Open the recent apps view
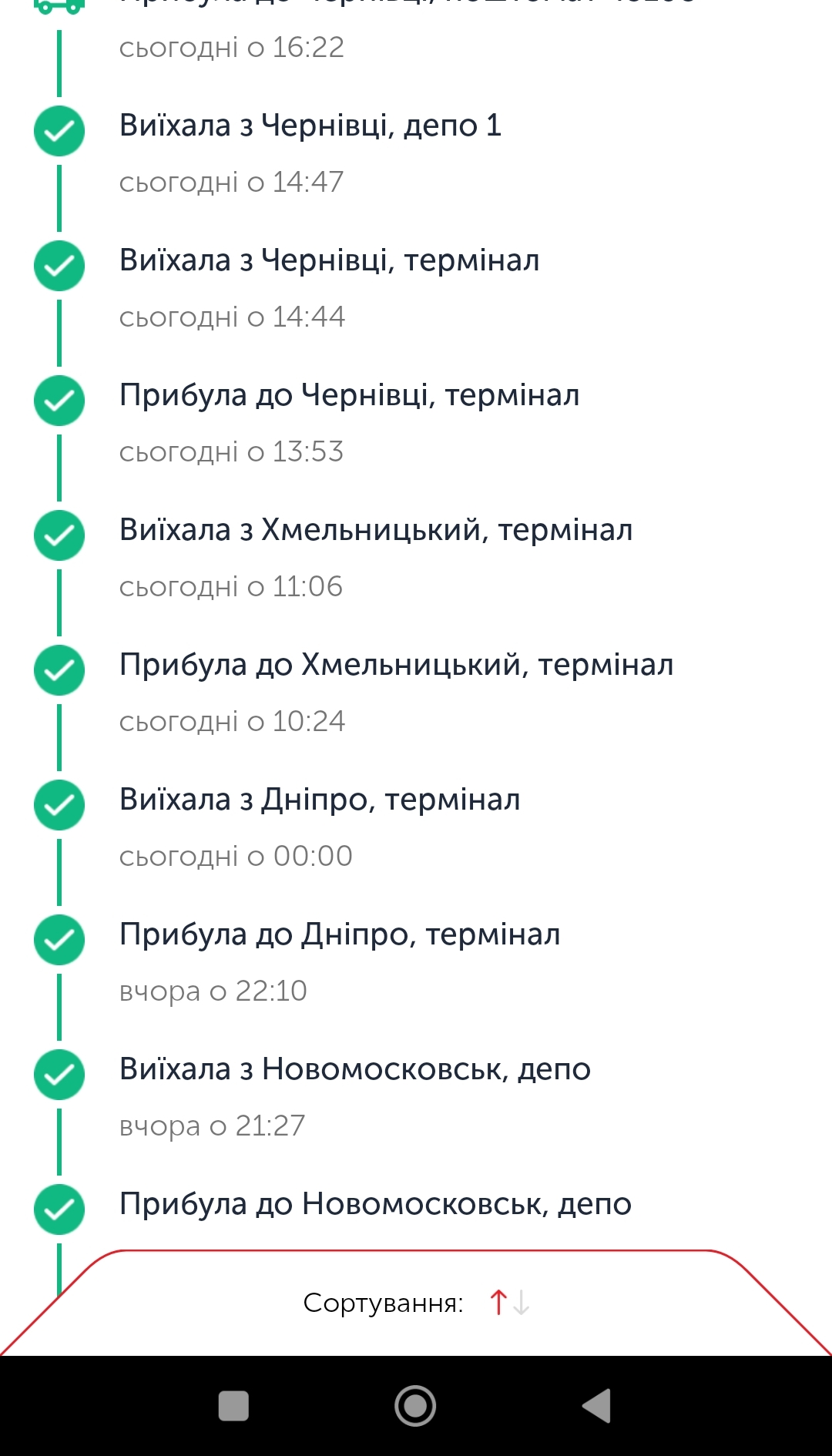The width and height of the screenshot is (832, 1456). [233, 1406]
